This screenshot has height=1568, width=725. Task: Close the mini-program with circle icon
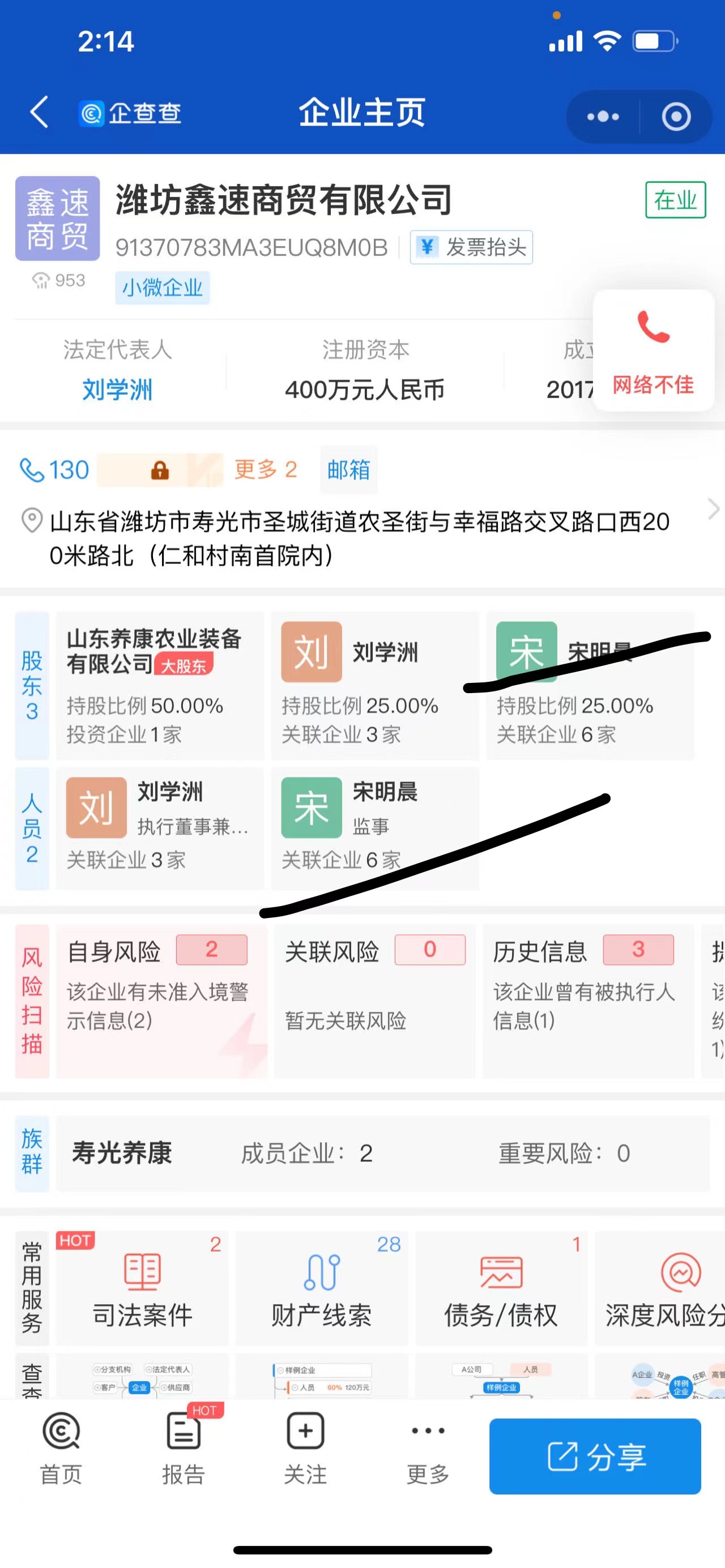(x=676, y=116)
